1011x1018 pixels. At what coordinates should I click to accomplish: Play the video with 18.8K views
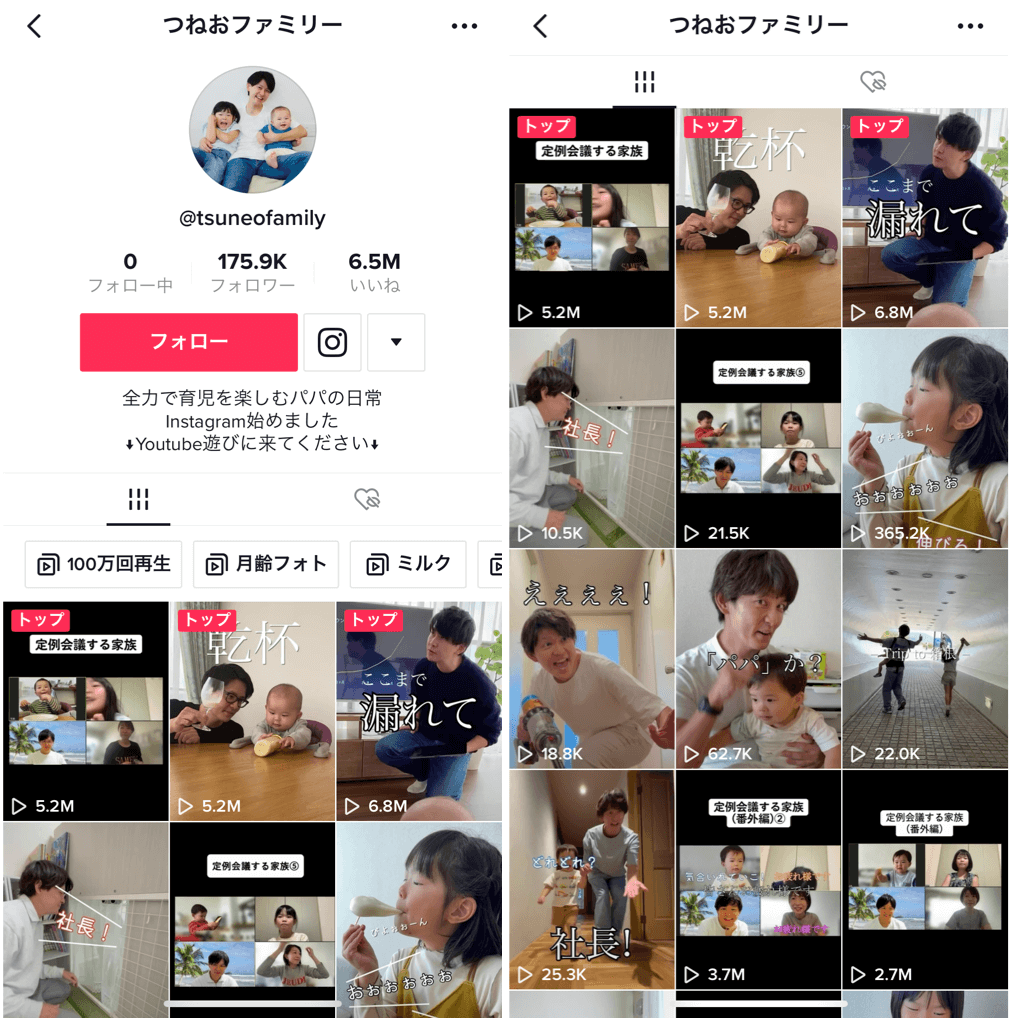[591, 658]
